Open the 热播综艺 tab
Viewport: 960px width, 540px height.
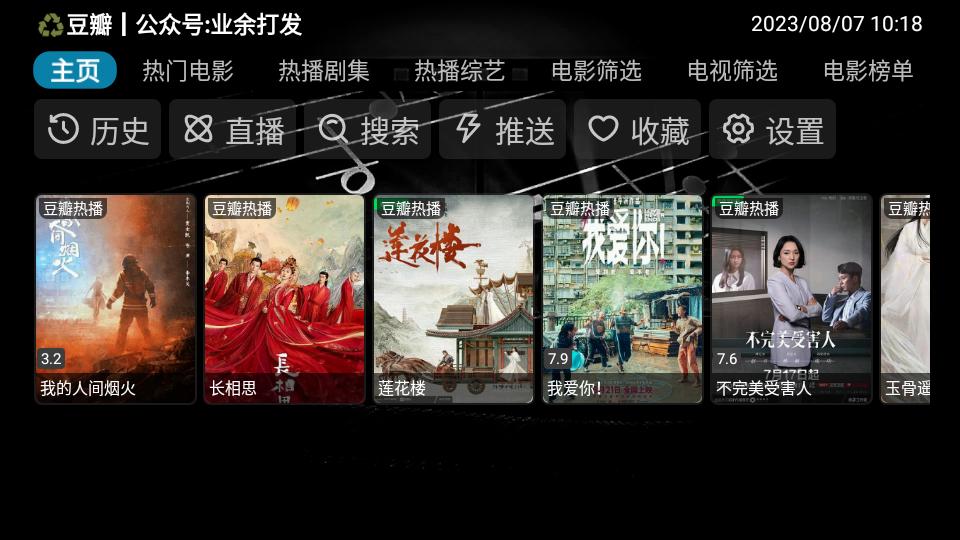460,71
